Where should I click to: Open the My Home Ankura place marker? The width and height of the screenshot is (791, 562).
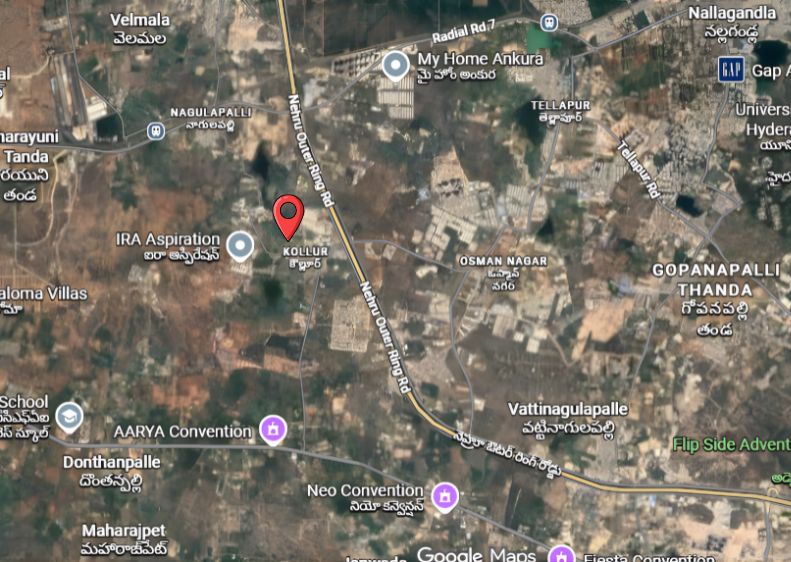[x=396, y=66]
